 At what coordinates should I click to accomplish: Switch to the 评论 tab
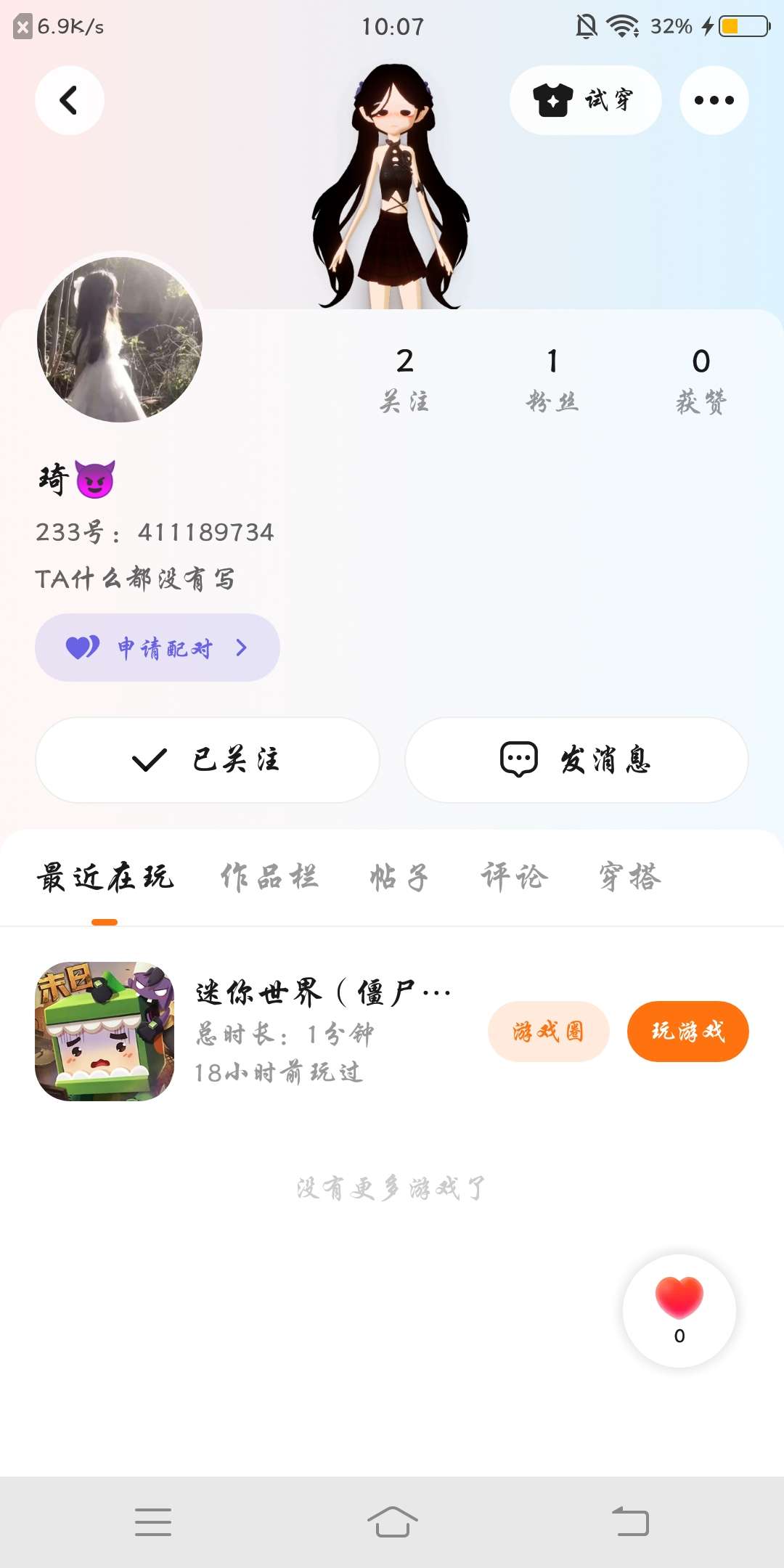point(514,877)
